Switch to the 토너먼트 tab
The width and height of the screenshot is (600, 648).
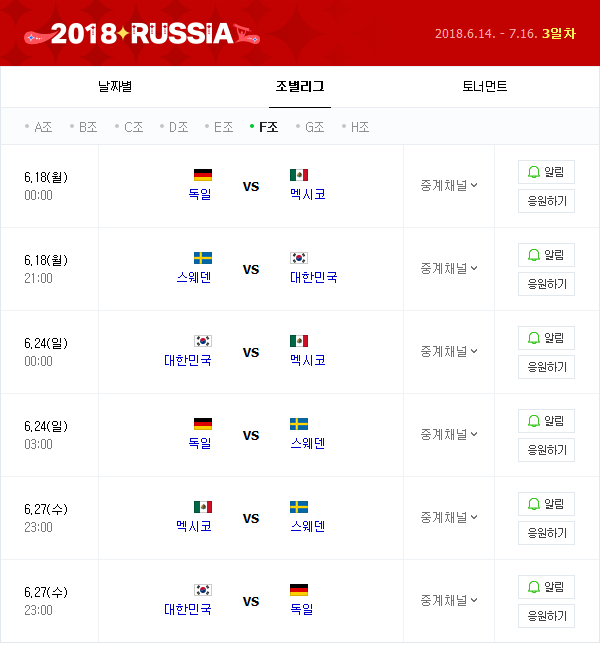[x=485, y=87]
